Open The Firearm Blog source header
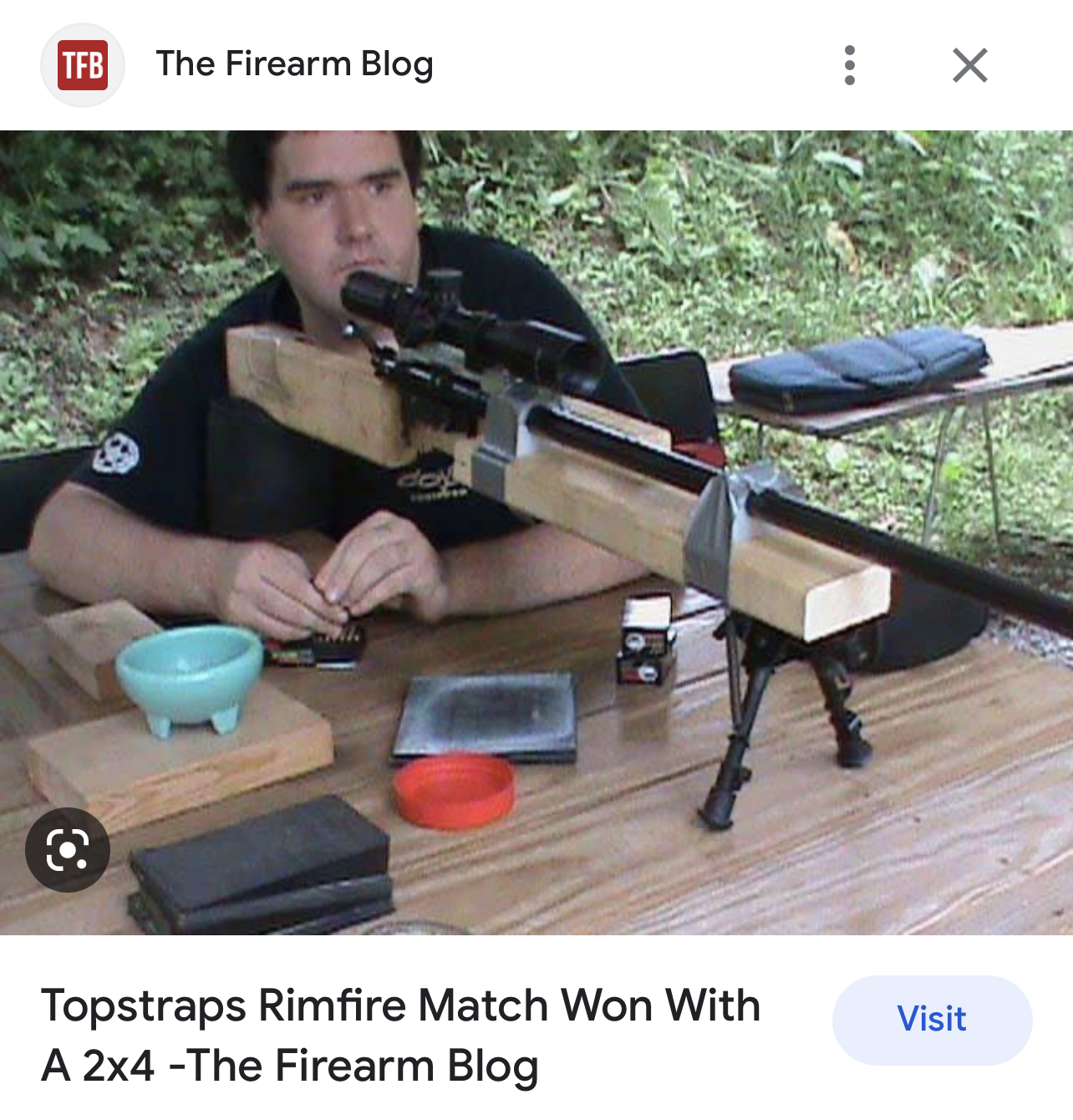Image resolution: width=1073 pixels, height=1120 pixels. click(x=294, y=64)
